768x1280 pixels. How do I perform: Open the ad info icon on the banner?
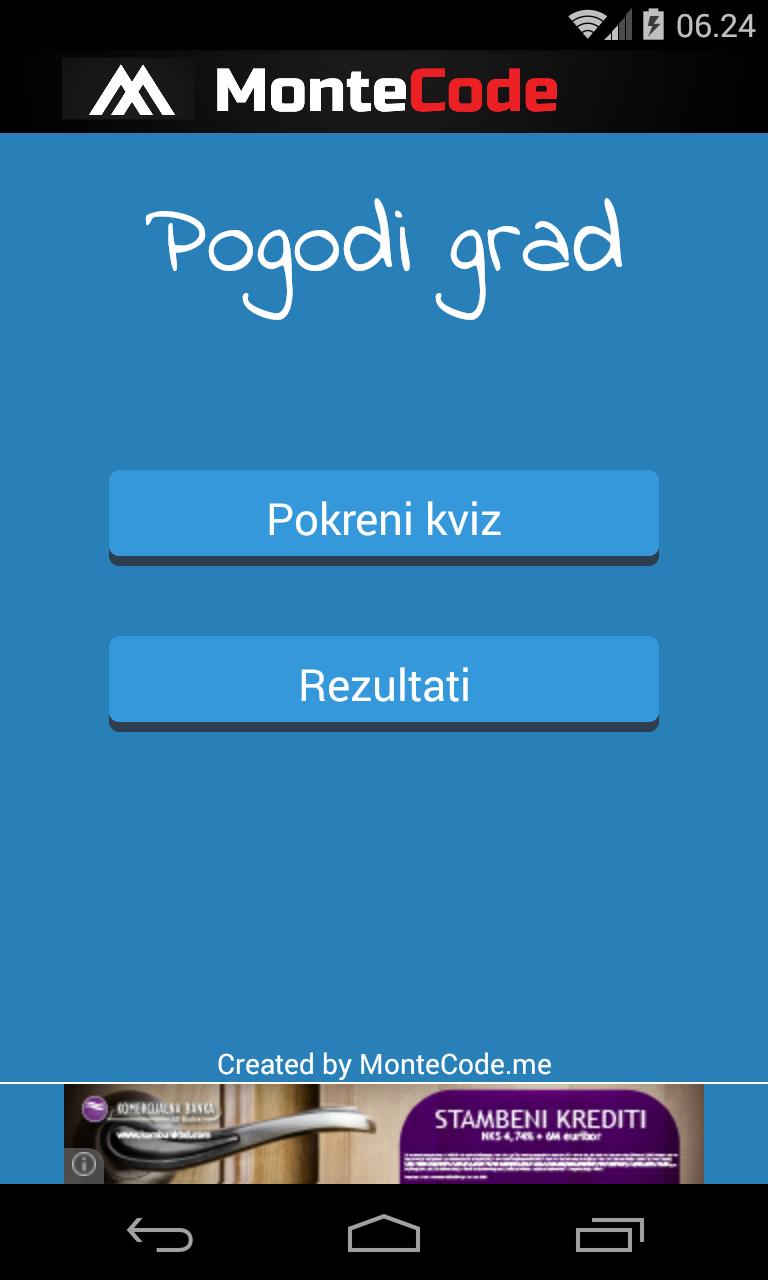click(x=83, y=1166)
